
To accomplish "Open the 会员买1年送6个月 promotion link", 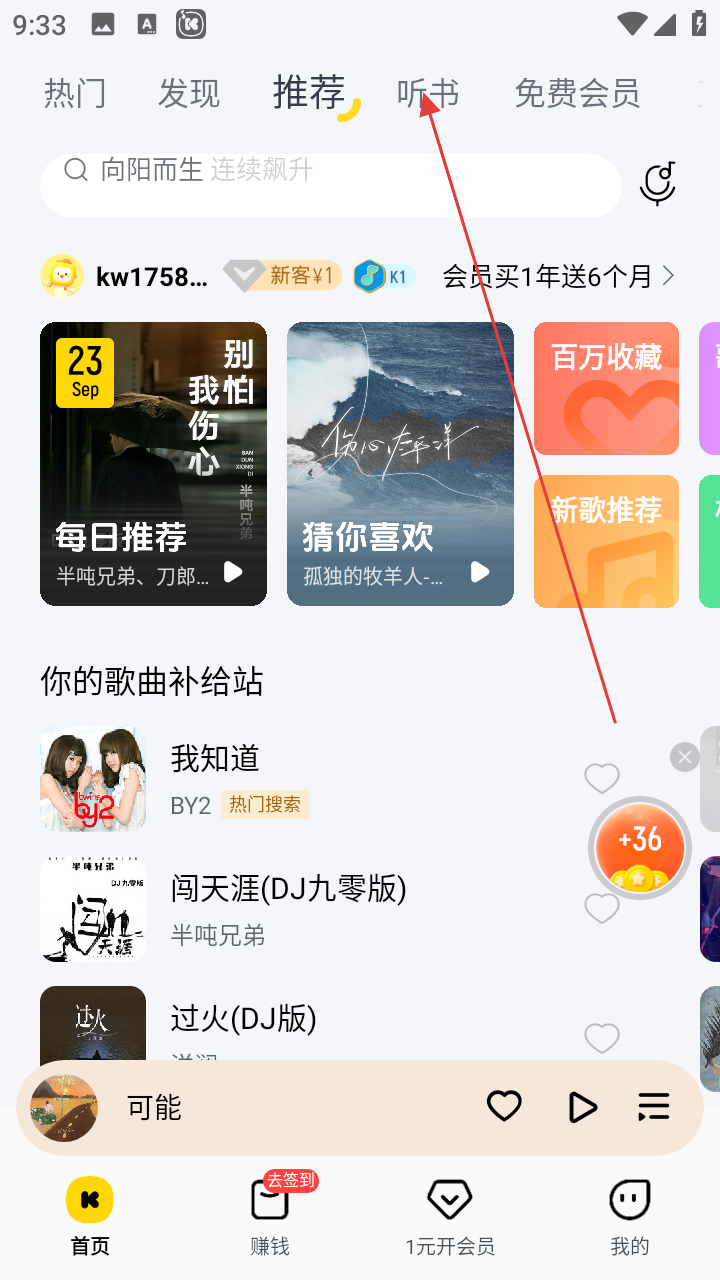I will (x=557, y=276).
